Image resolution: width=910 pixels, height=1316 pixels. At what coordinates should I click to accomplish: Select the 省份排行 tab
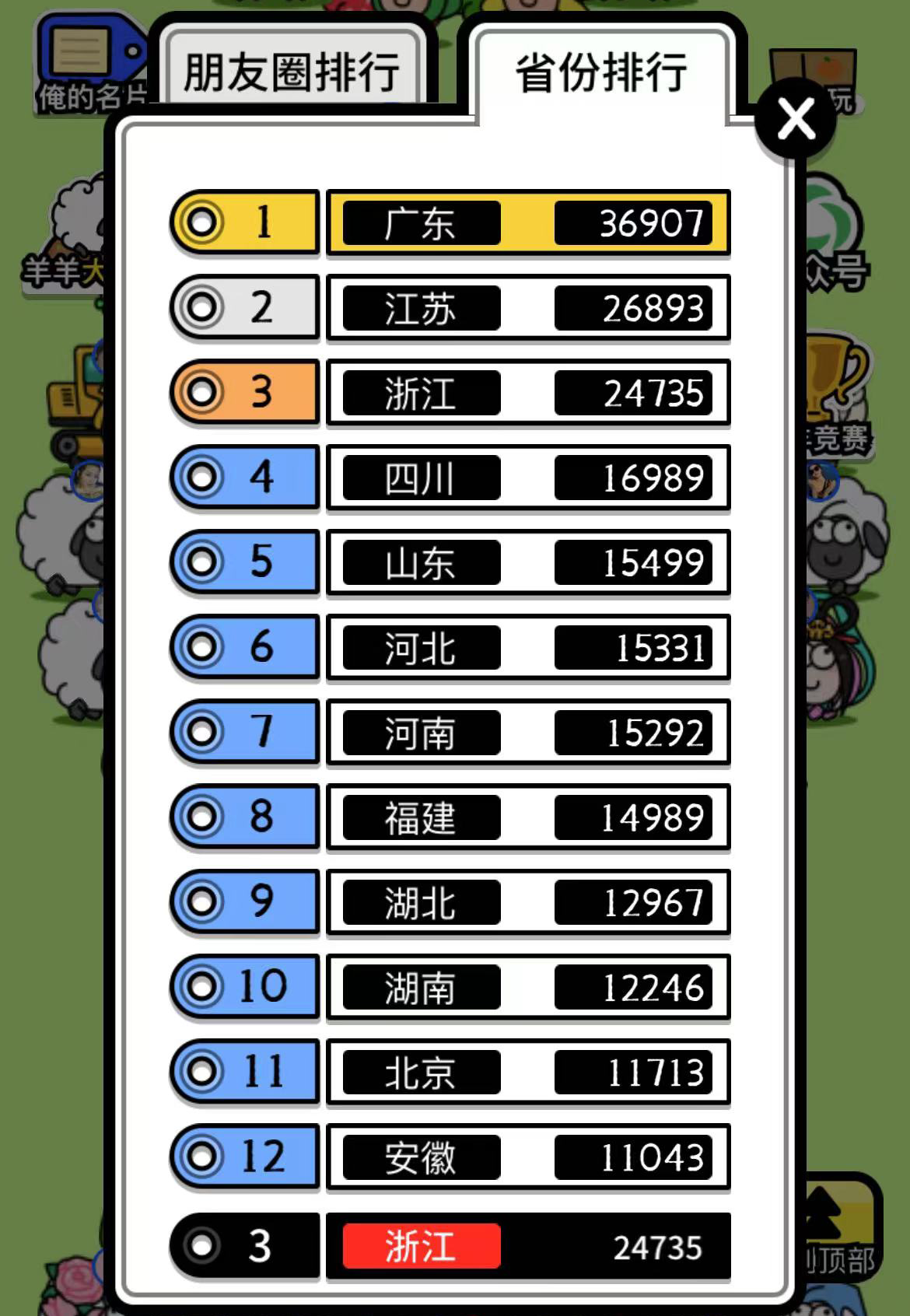(x=601, y=73)
